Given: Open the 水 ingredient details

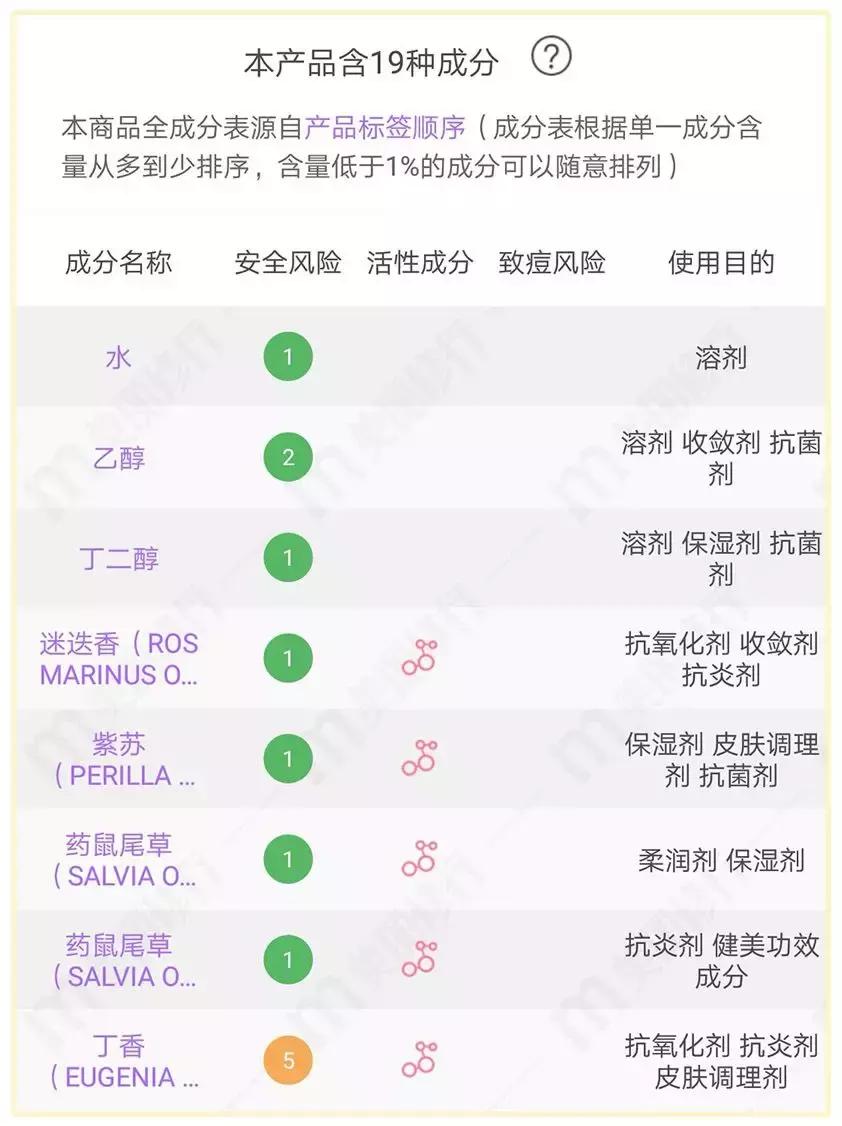Looking at the screenshot, I should (118, 355).
